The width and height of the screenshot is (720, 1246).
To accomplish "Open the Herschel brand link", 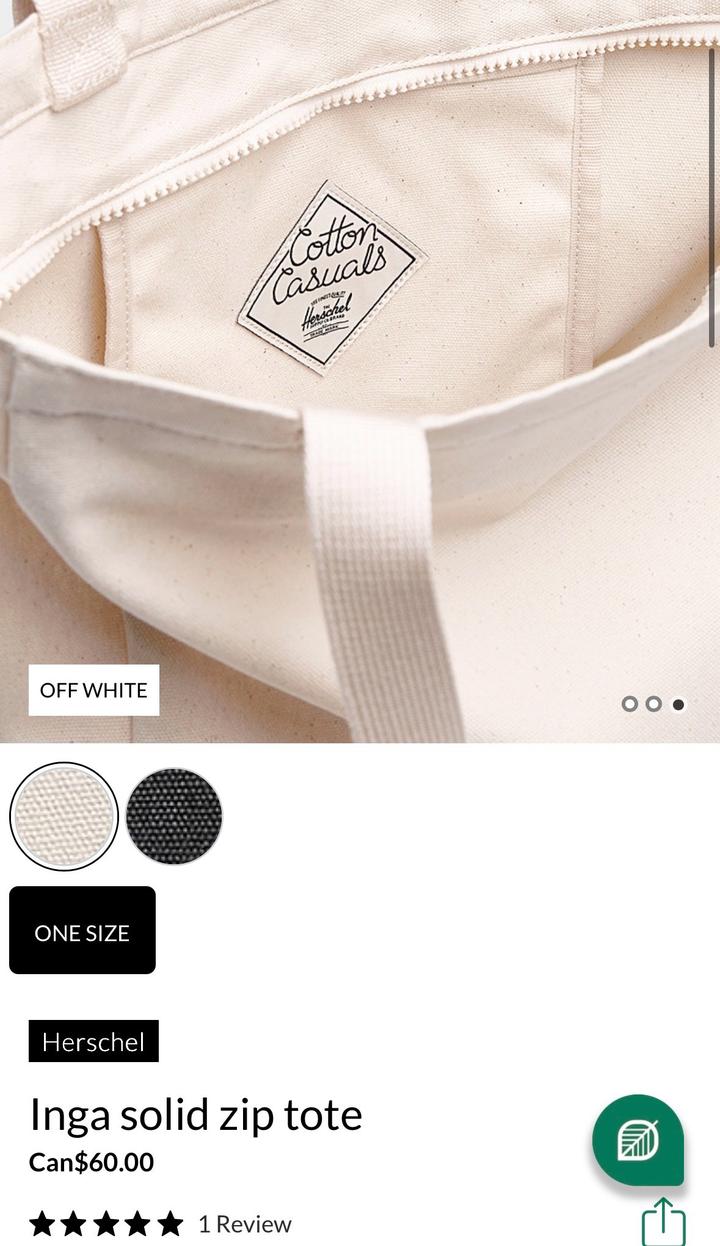I will click(x=94, y=1041).
